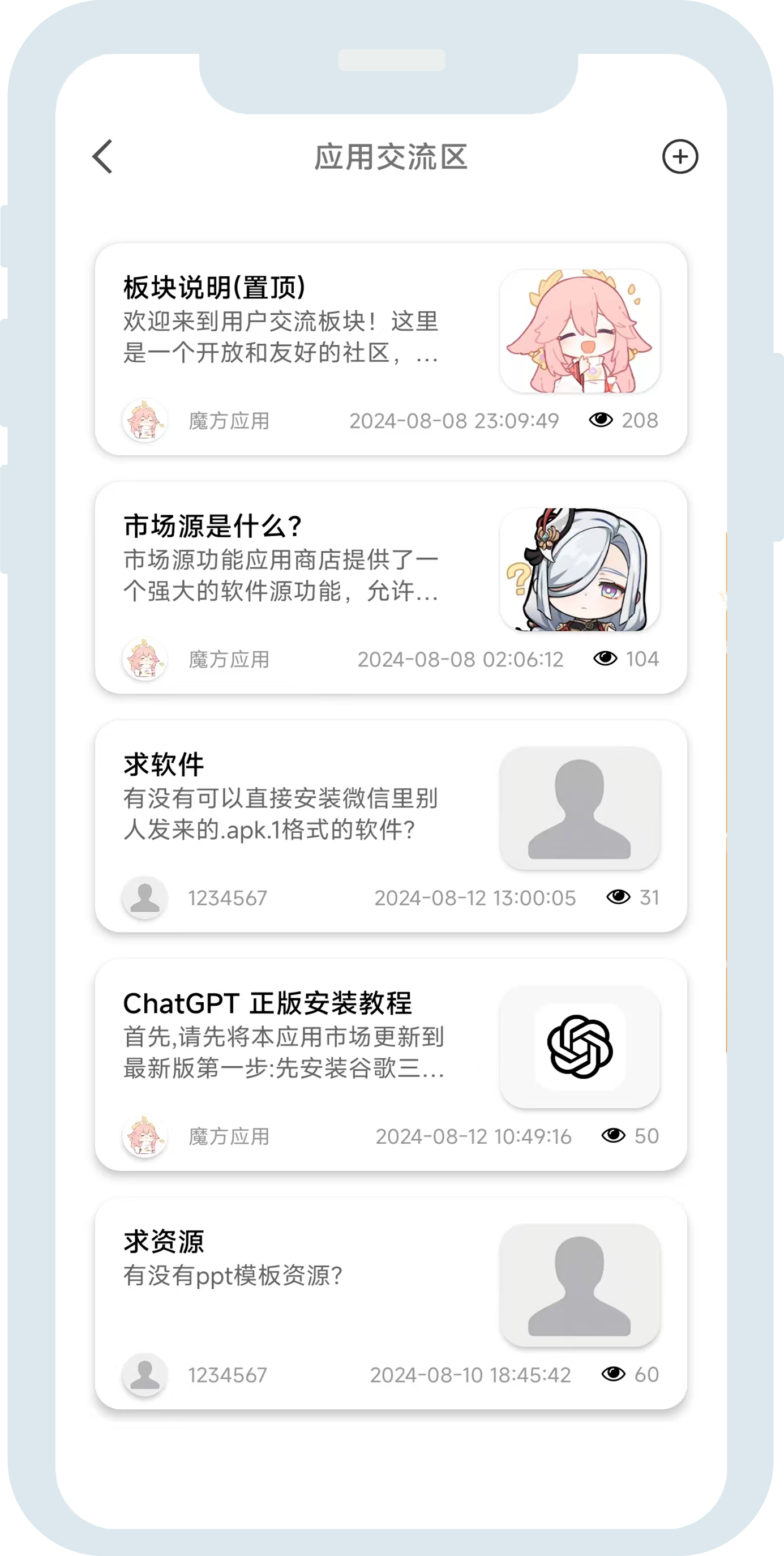Open 魔方应用 avatar on the pinned post
This screenshot has height=1556, width=784.
144,420
